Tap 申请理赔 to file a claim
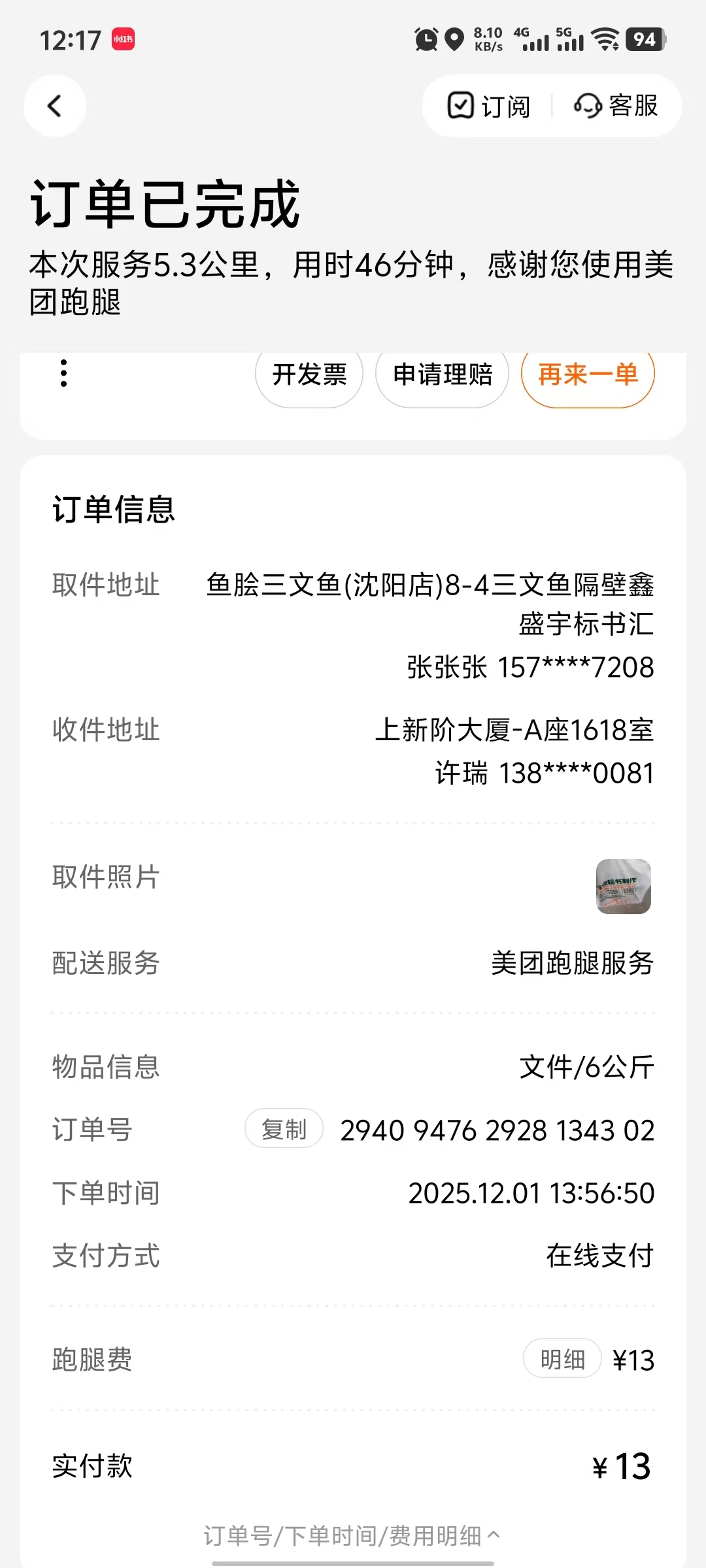The height and width of the screenshot is (1568, 706). click(x=443, y=375)
